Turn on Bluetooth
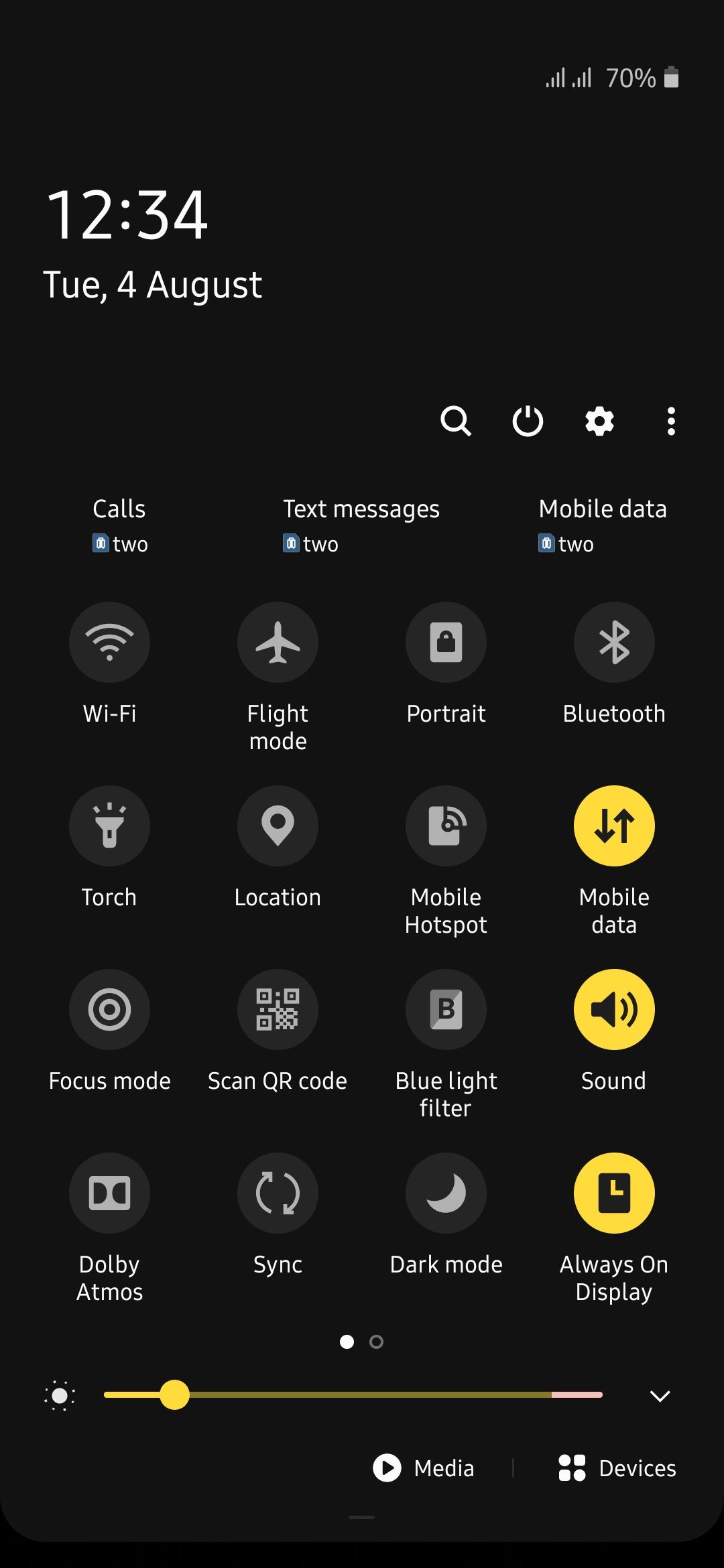Viewport: 724px width, 1568px height. point(614,642)
